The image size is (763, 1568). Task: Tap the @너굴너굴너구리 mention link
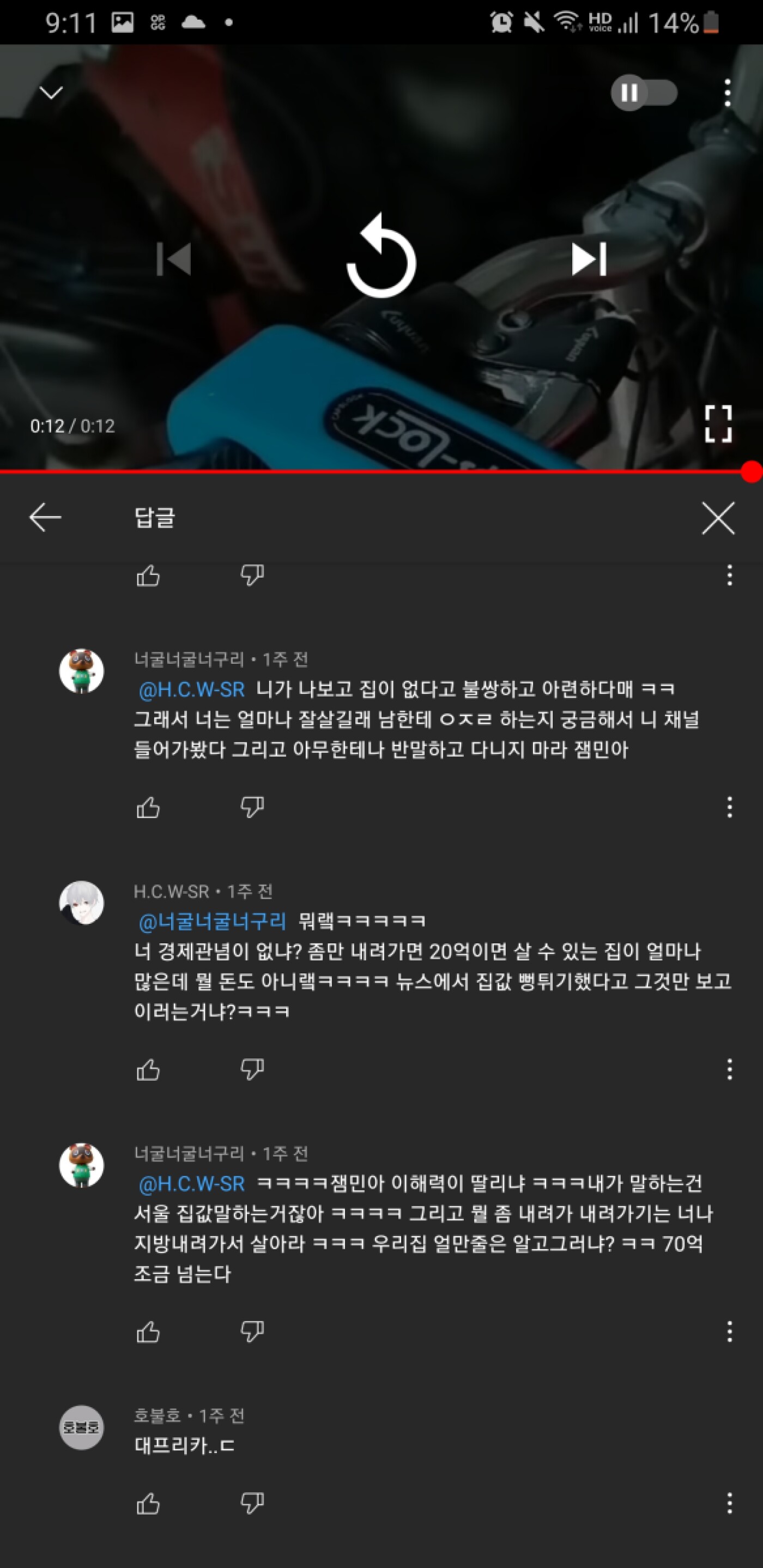click(213, 922)
